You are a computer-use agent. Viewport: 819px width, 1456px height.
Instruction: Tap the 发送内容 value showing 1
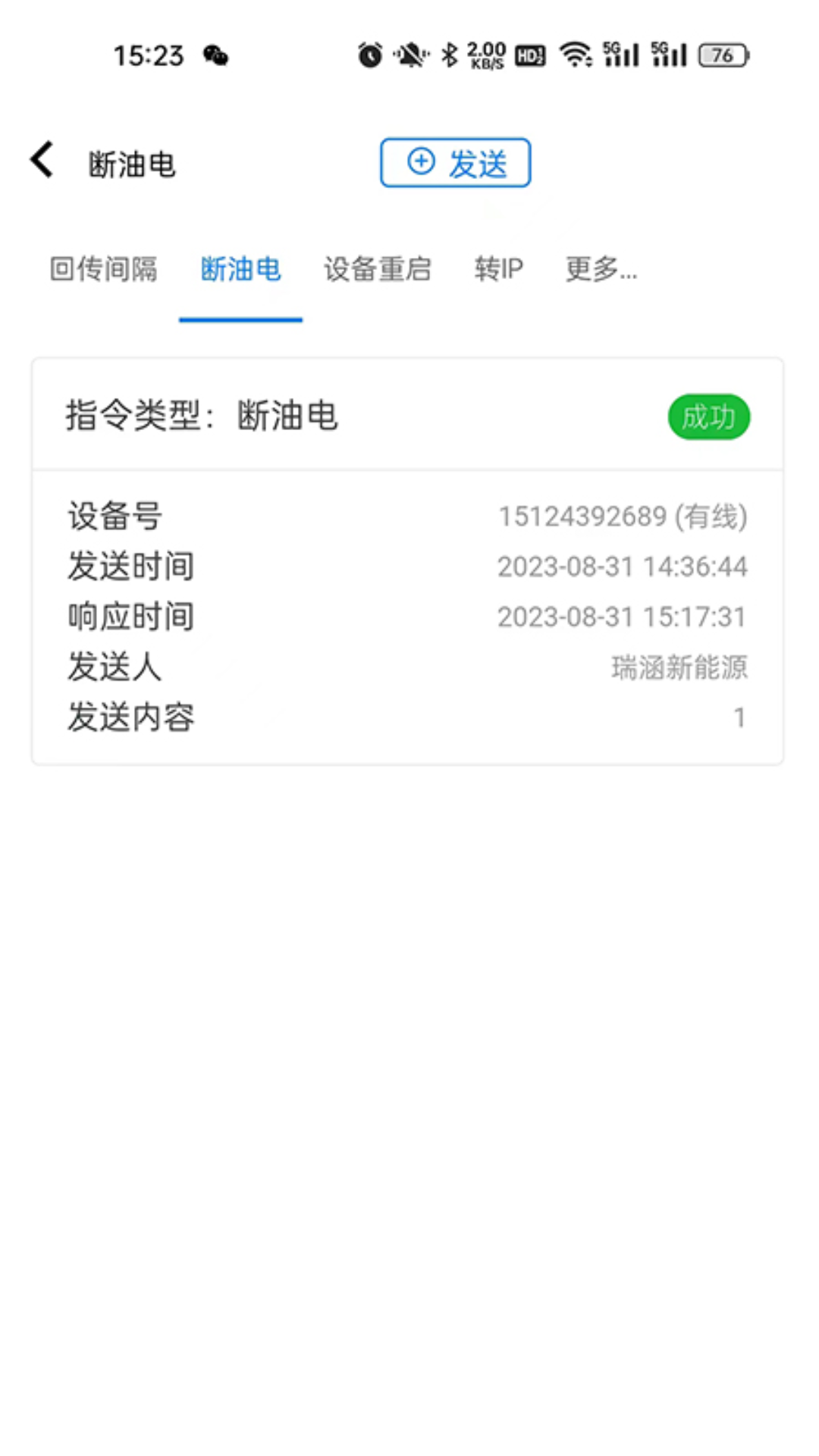point(739,717)
